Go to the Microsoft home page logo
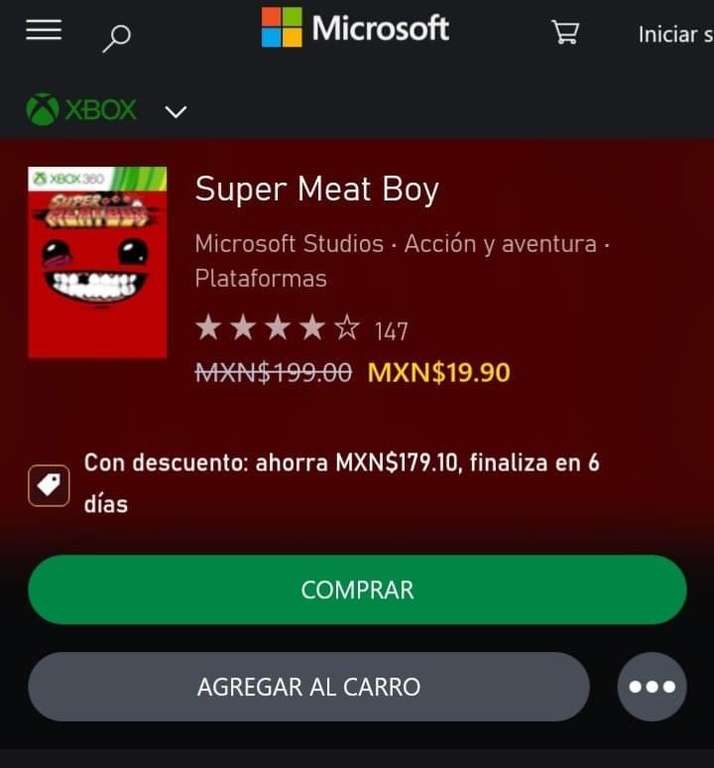The image size is (714, 768). [x=355, y=28]
